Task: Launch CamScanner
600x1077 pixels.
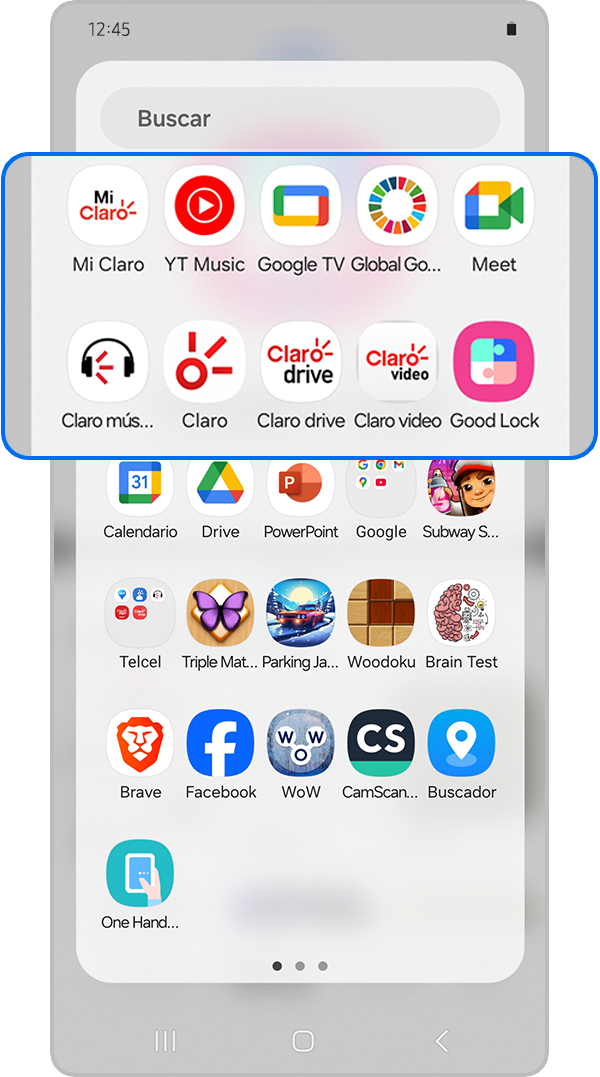Action: tap(381, 743)
